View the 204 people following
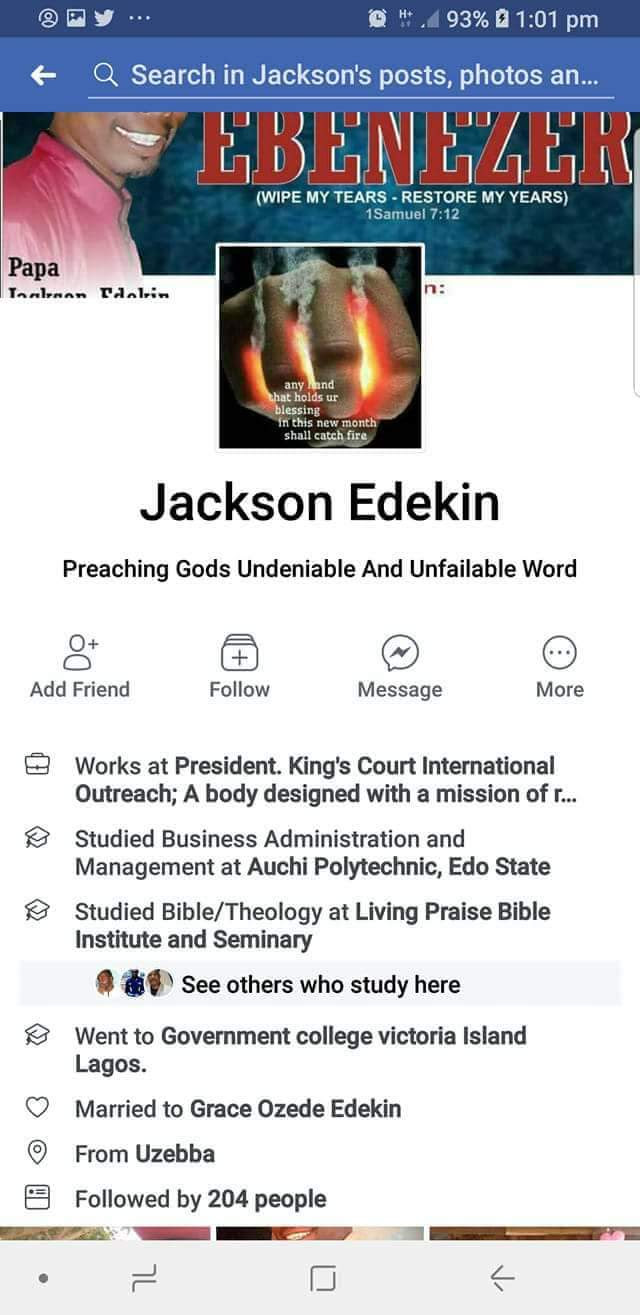This screenshot has height=1315, width=640. click(x=266, y=1198)
